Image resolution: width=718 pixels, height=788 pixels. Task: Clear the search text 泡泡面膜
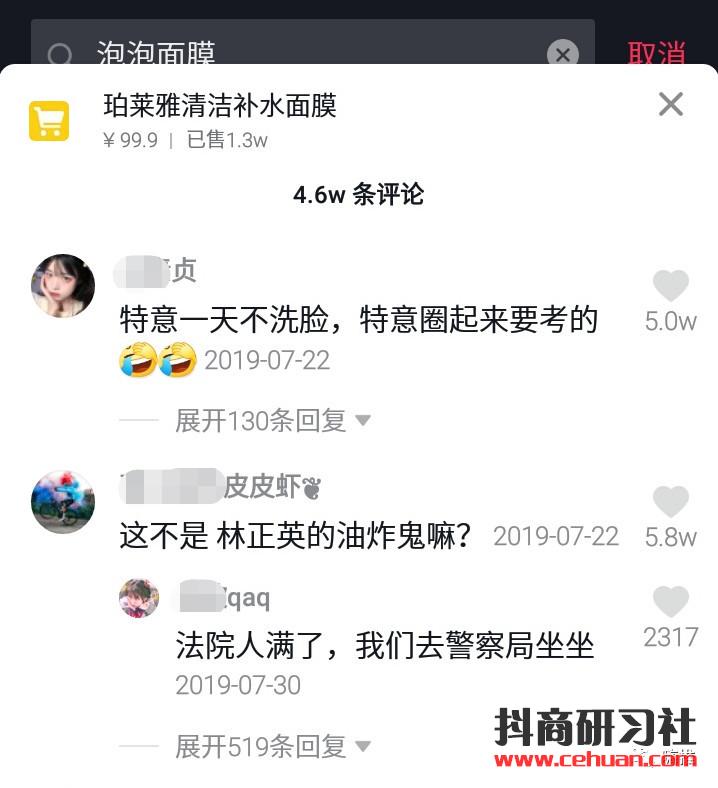pos(563,54)
